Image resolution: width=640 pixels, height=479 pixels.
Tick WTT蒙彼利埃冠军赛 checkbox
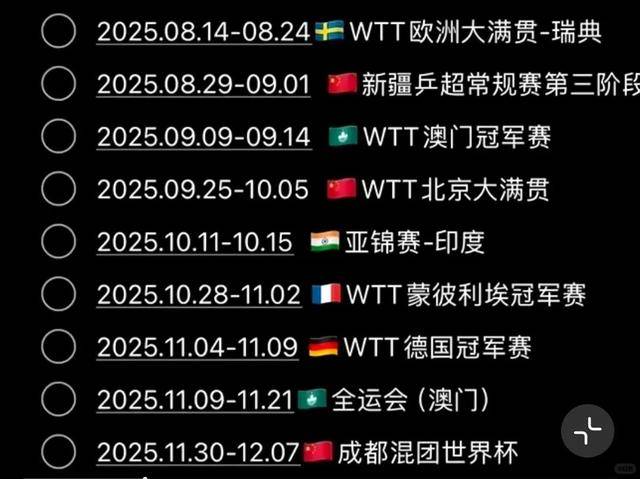59,294
